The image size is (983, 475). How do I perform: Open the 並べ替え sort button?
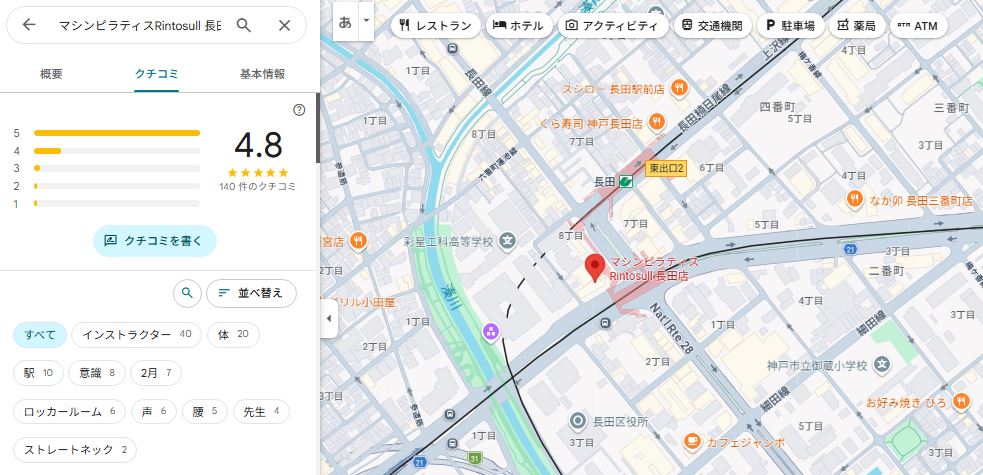[x=251, y=293]
